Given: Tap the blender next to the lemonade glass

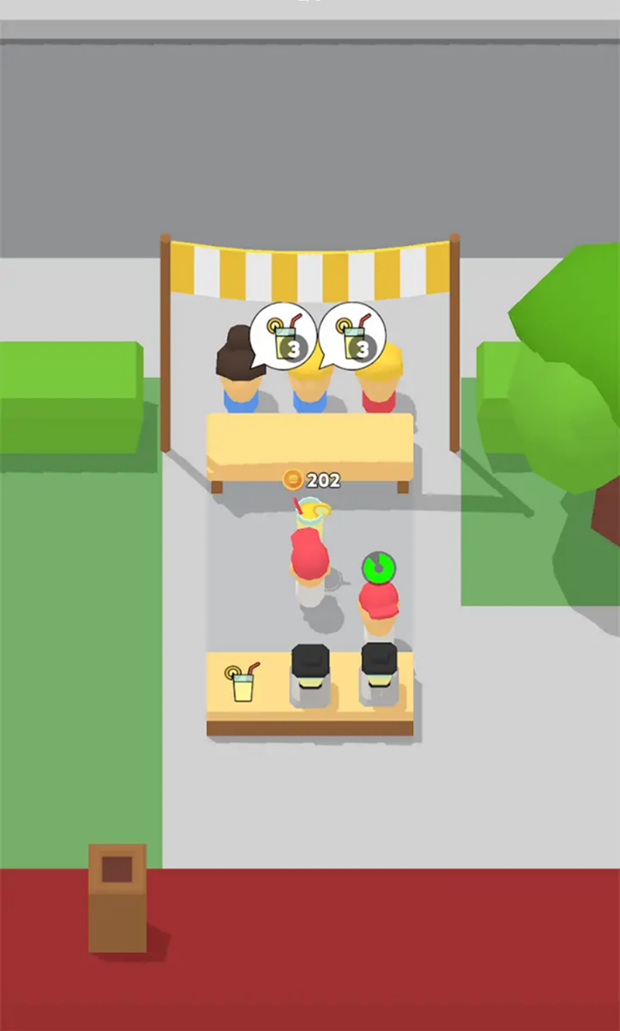Looking at the screenshot, I should point(310,675).
